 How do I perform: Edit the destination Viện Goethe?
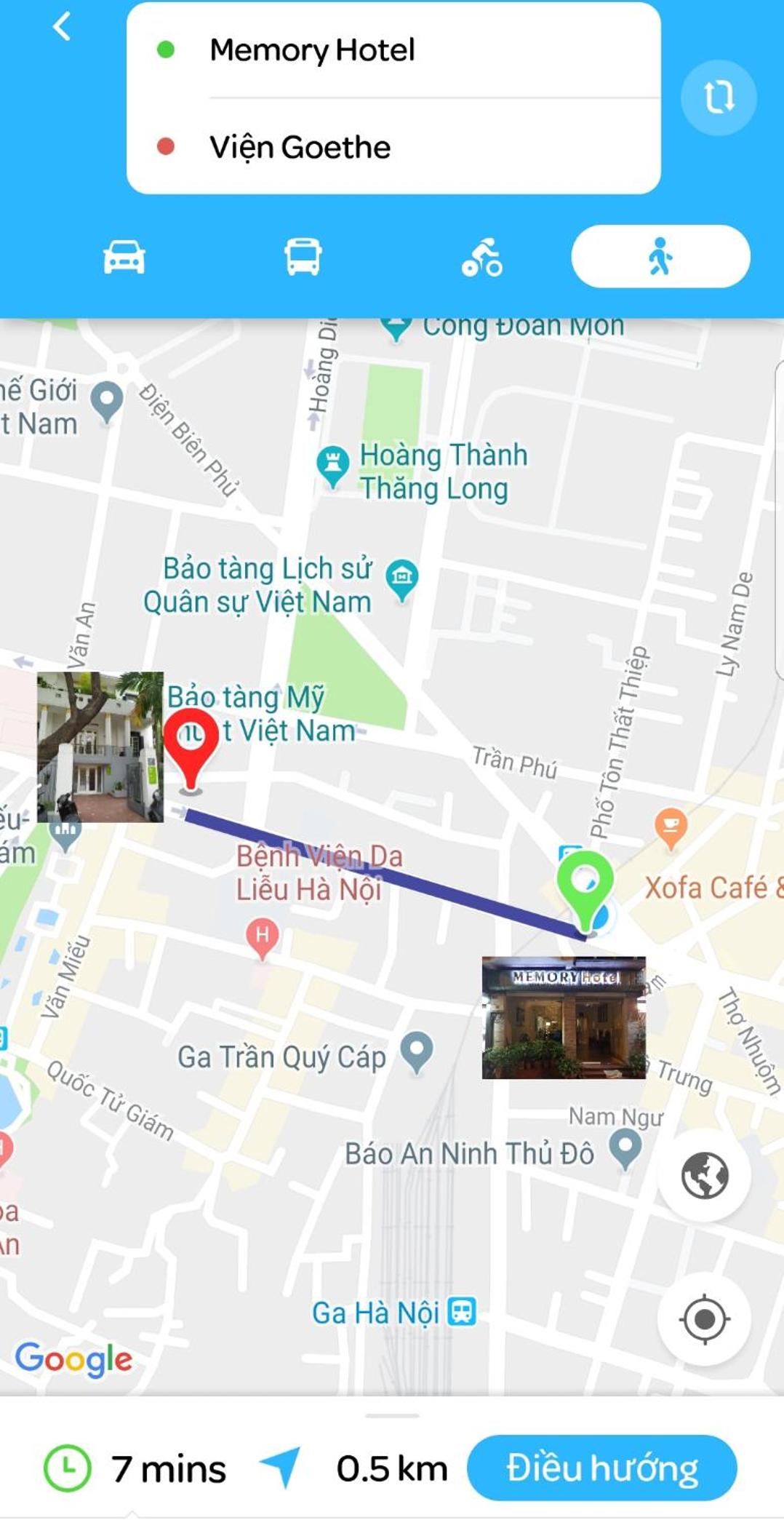click(393, 147)
